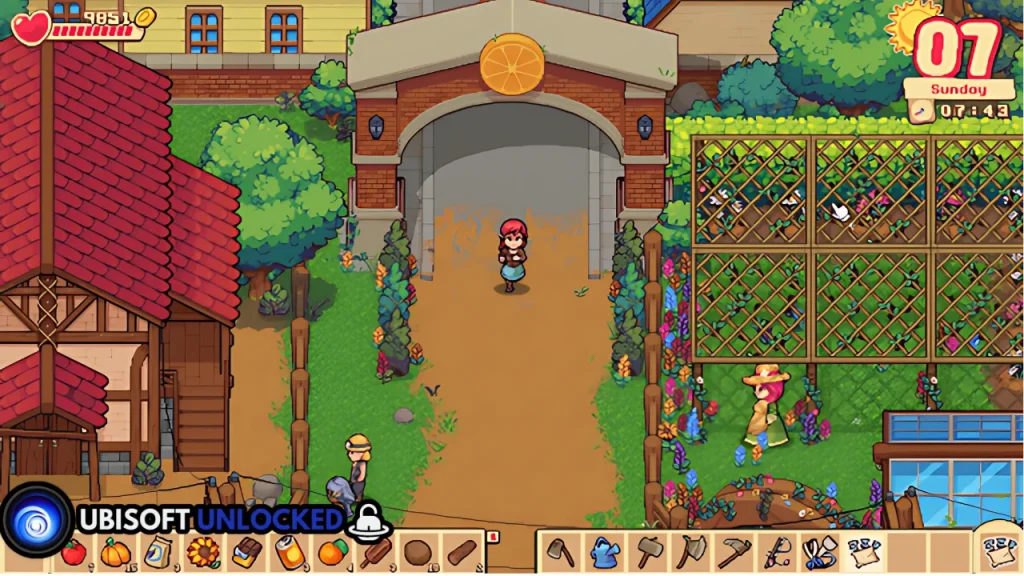Select the chocolate popsicle item
This screenshot has height=576, width=1024.
(375, 552)
